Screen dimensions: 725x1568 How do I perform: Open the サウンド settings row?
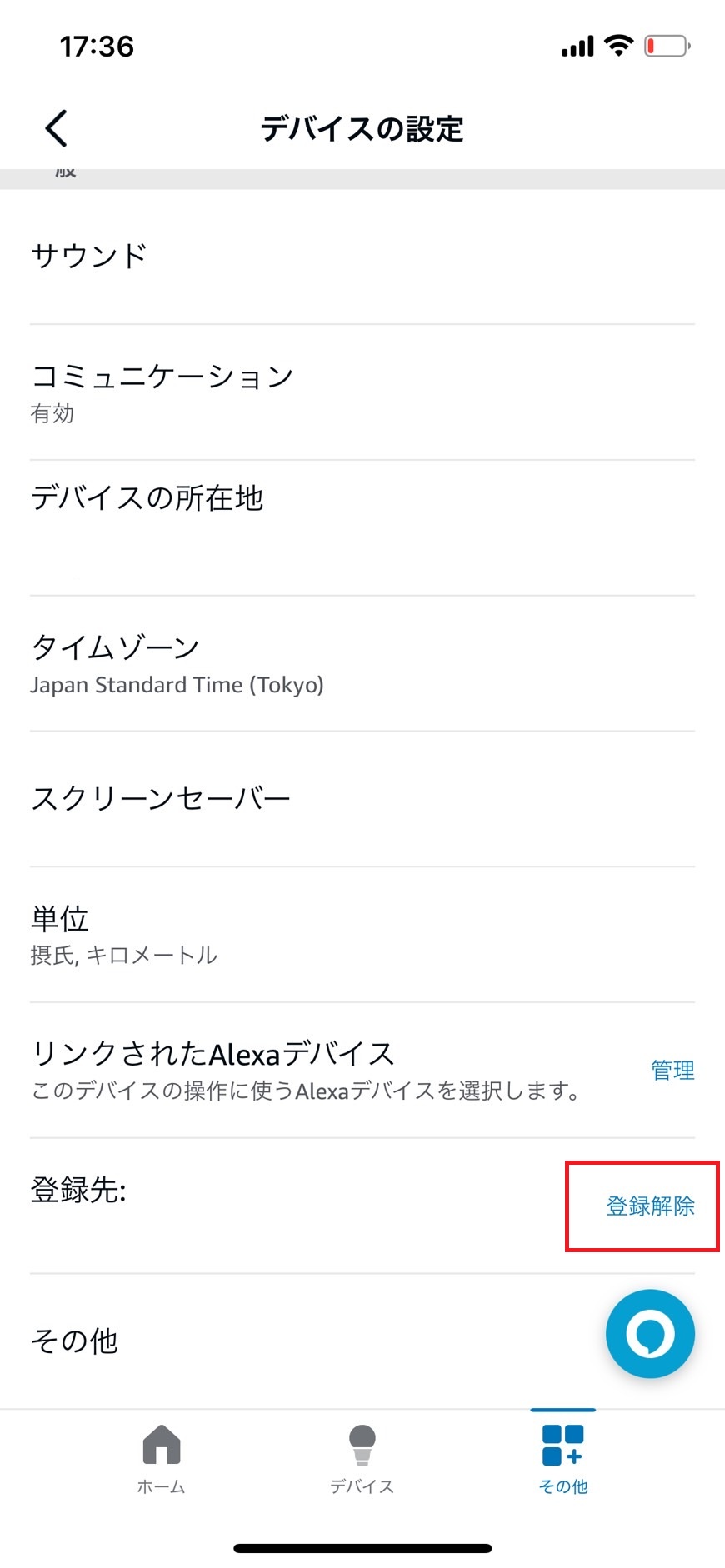pyautogui.click(x=361, y=255)
